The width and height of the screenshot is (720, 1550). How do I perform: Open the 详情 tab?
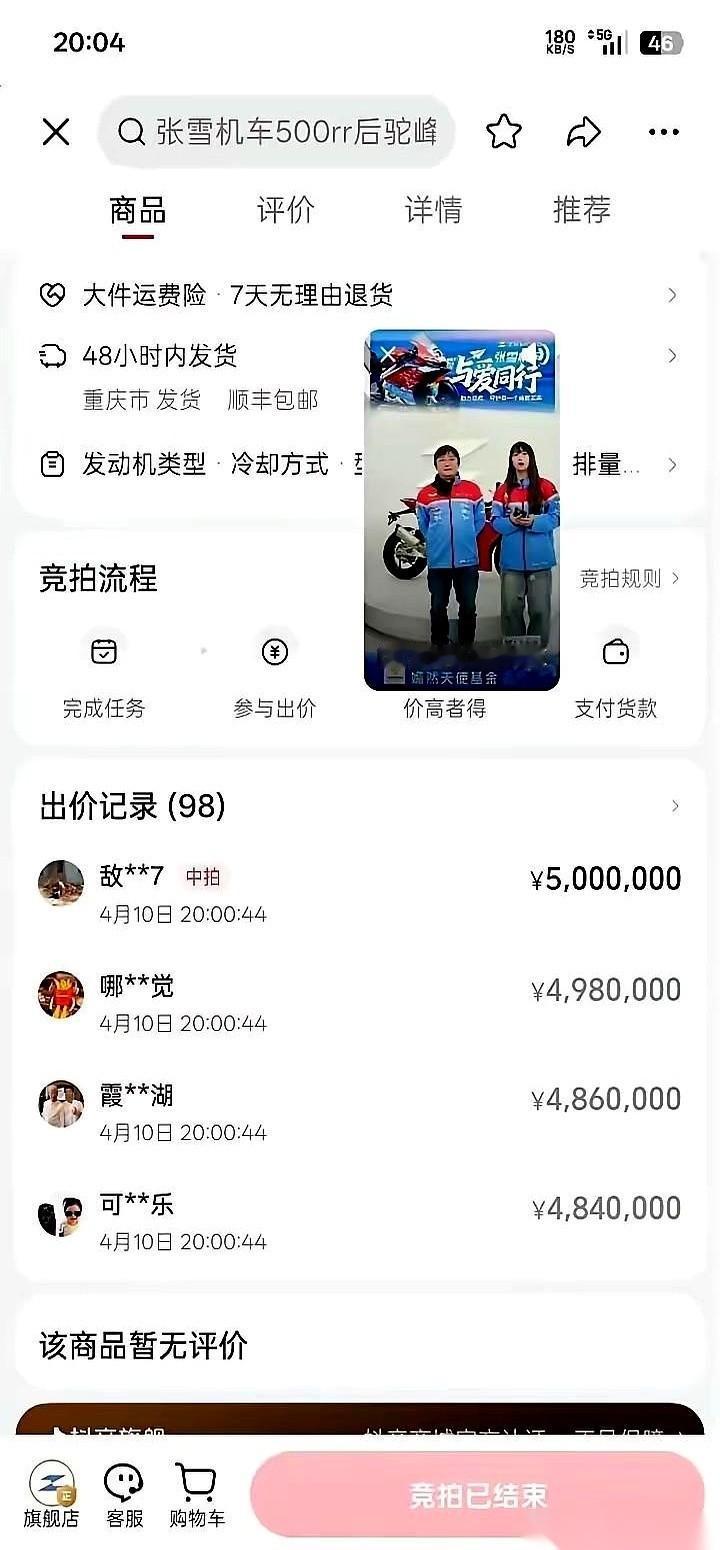(x=432, y=210)
